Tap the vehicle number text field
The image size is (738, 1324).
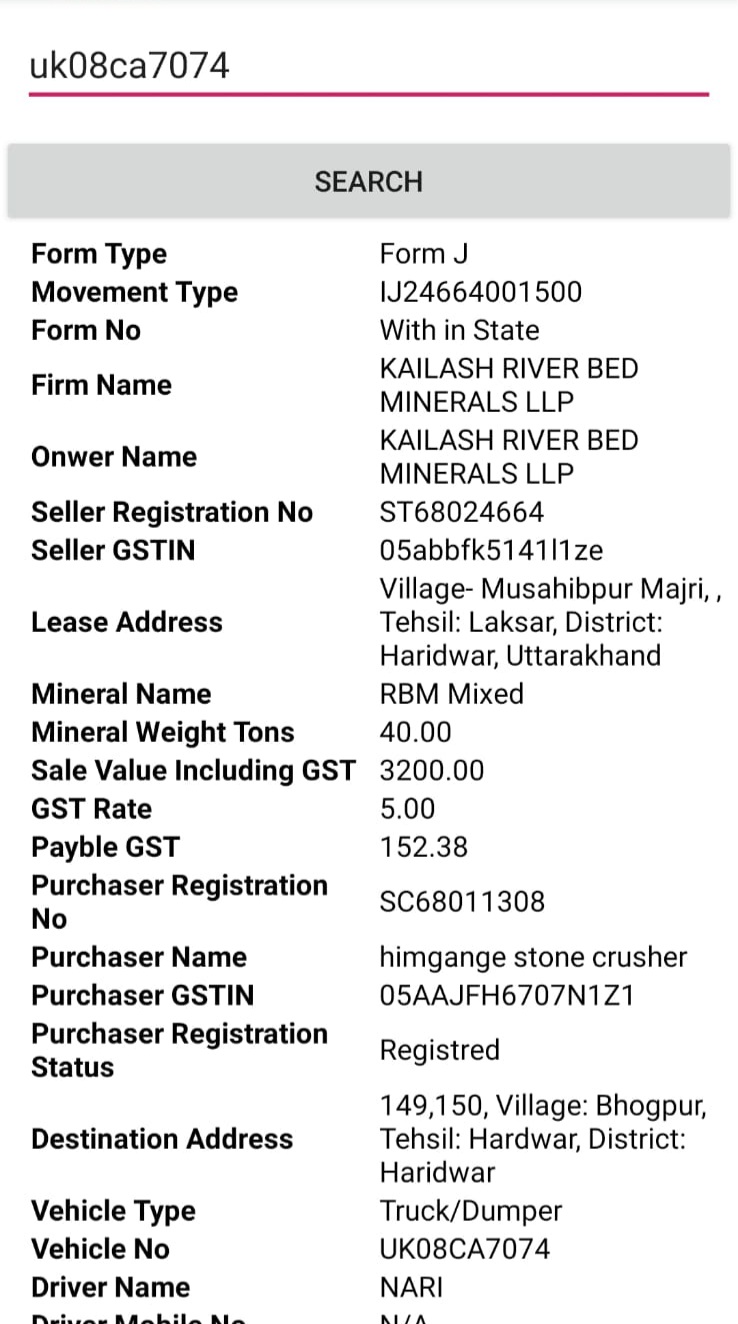(368, 66)
